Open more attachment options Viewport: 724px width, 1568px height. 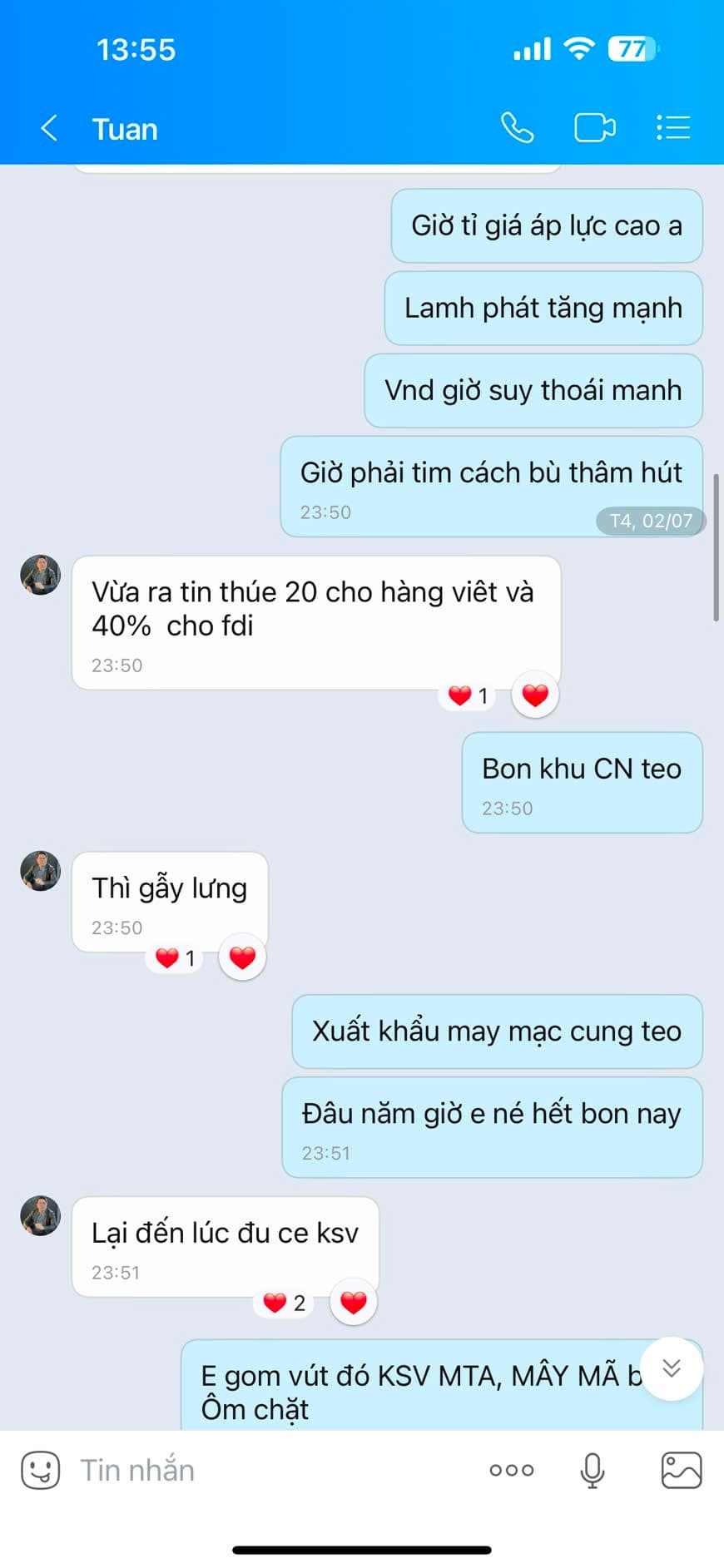(x=511, y=1470)
